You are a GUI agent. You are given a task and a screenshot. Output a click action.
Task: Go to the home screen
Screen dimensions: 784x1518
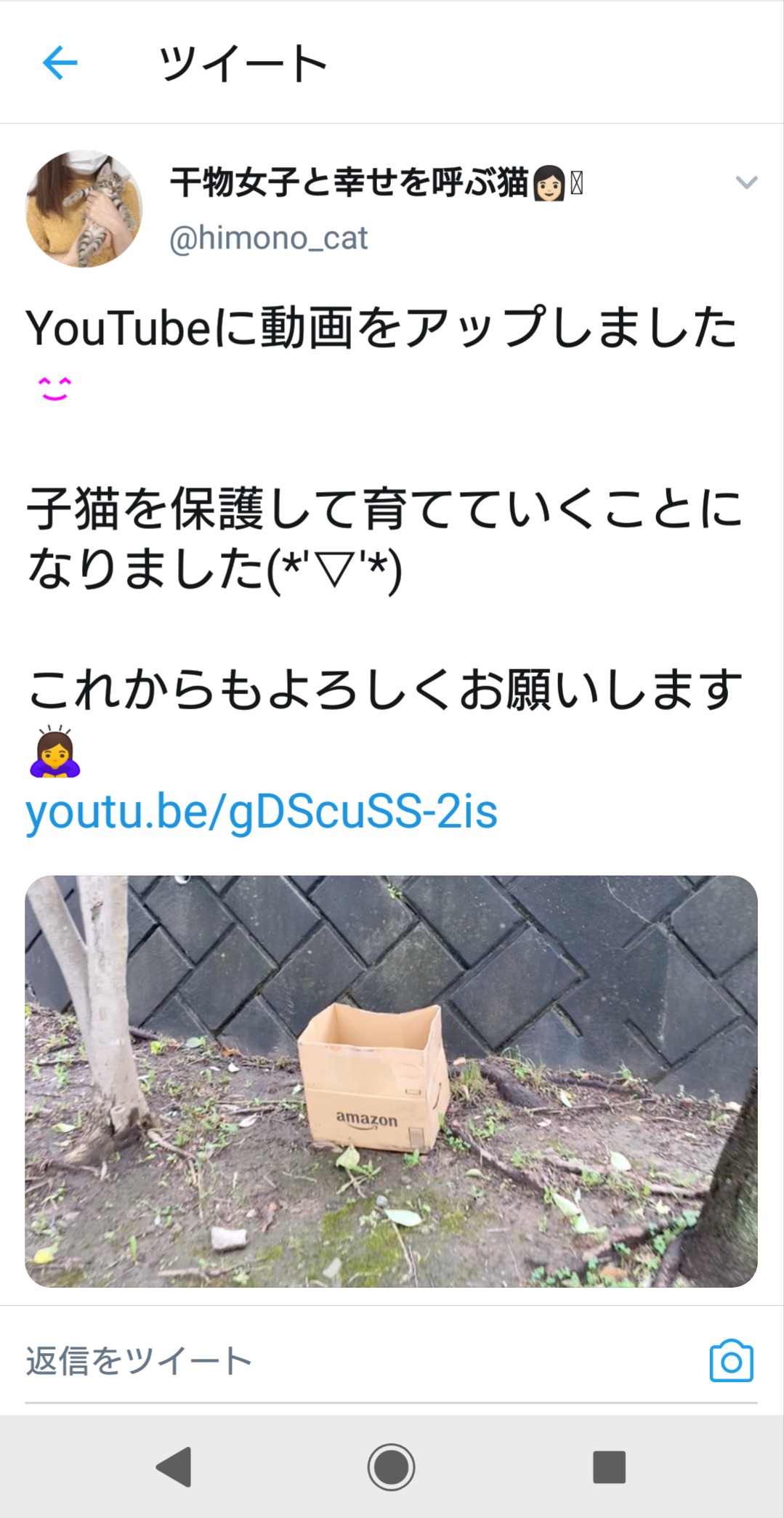pyautogui.click(x=391, y=1466)
